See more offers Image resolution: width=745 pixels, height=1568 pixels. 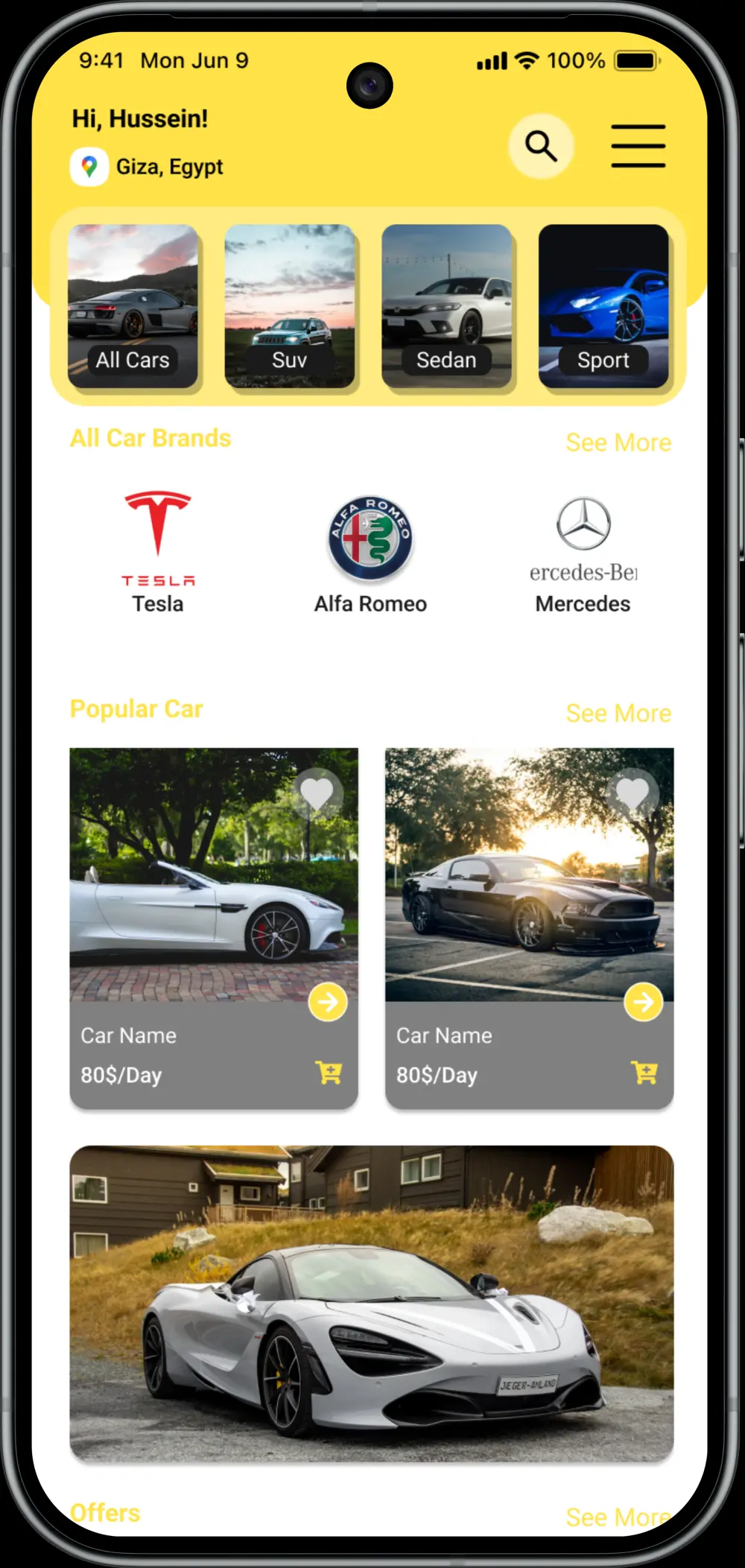pyautogui.click(x=618, y=1517)
